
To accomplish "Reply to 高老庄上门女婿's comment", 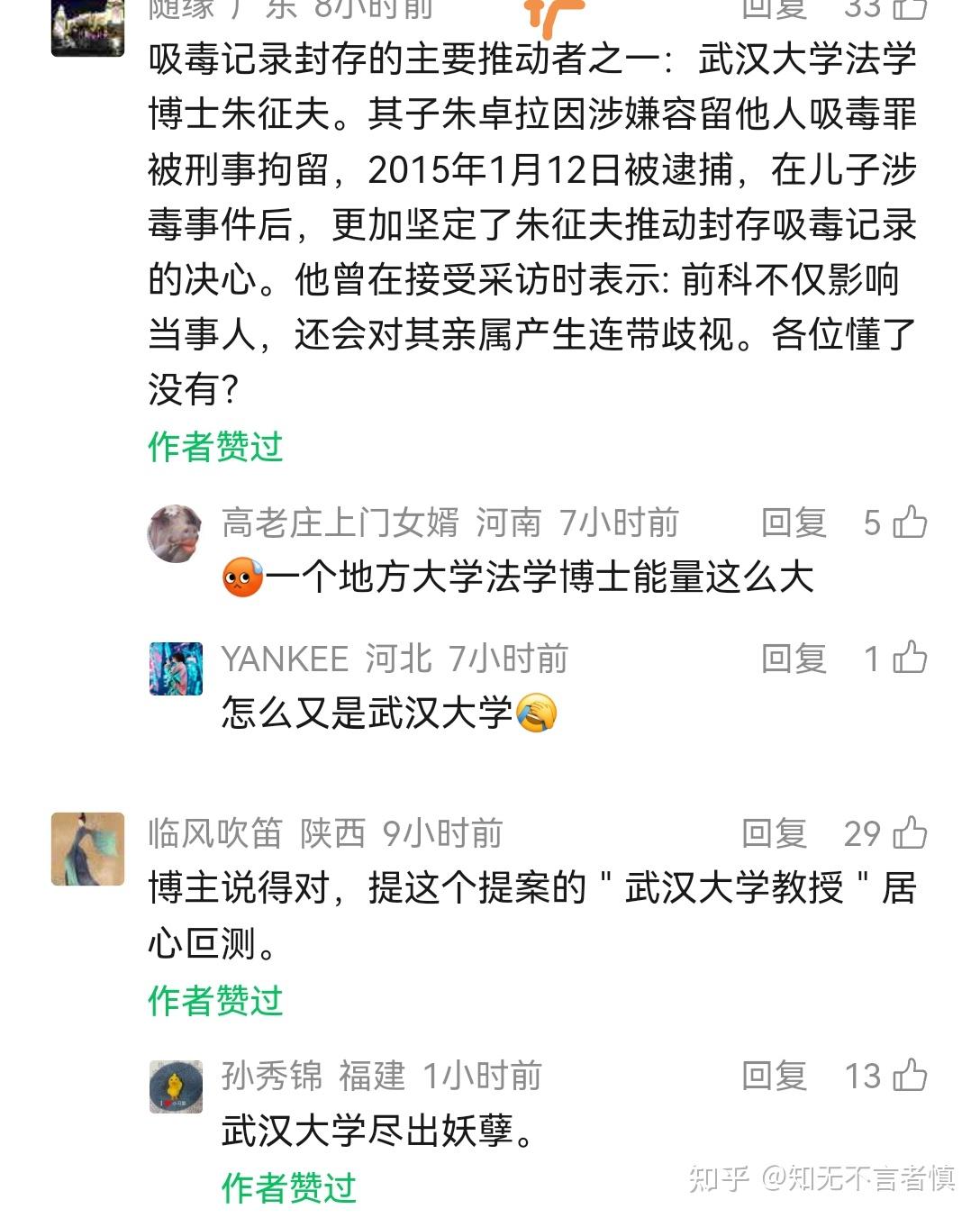I will pos(794,523).
